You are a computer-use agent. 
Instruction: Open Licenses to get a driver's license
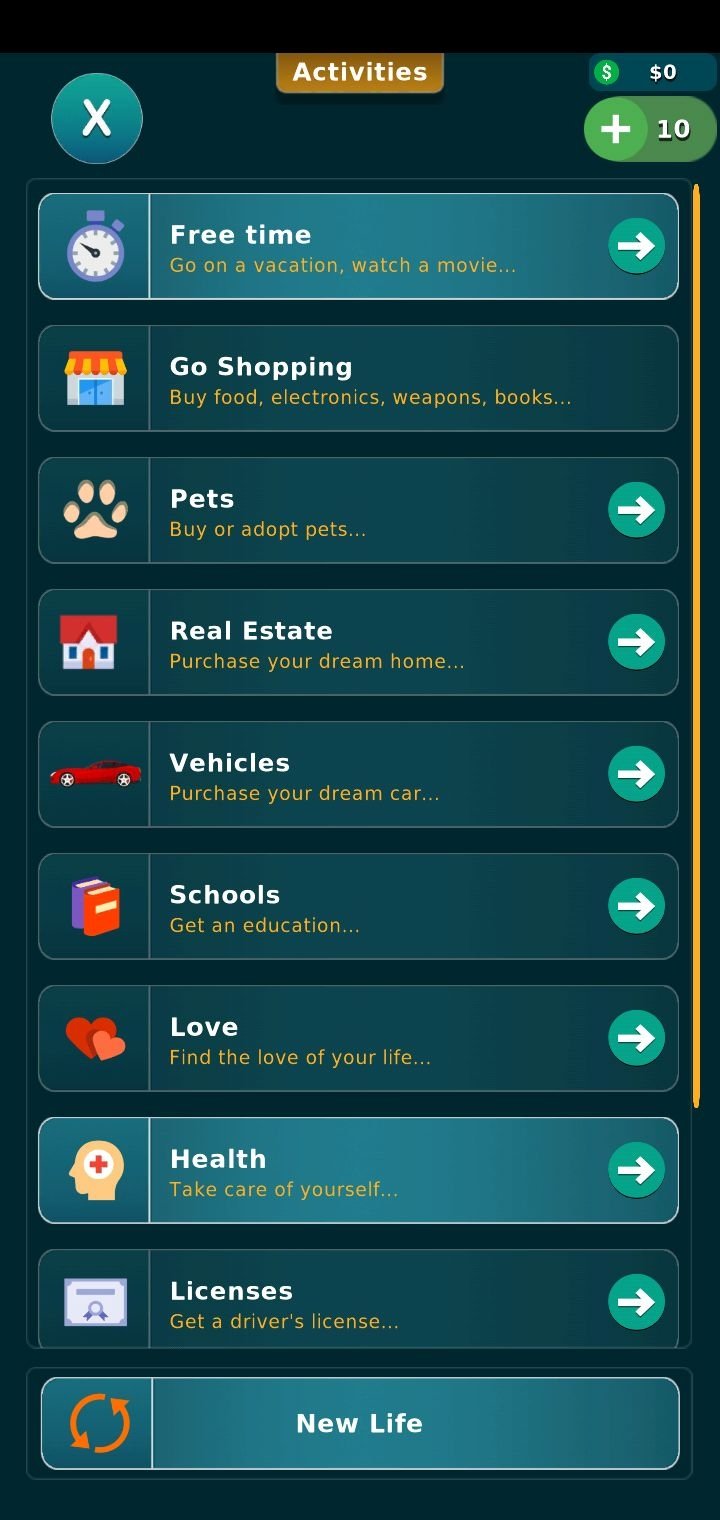point(358,1298)
